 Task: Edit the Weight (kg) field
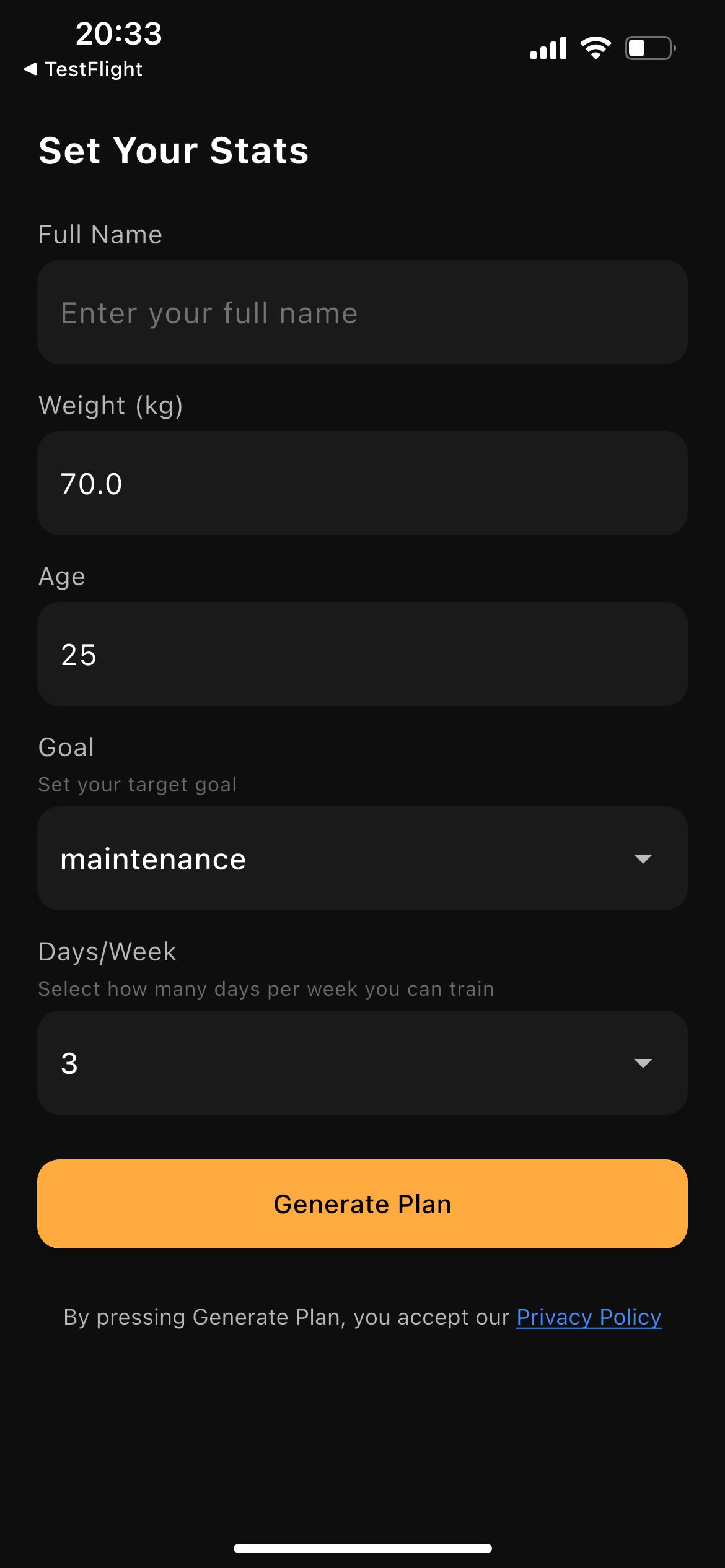(362, 483)
